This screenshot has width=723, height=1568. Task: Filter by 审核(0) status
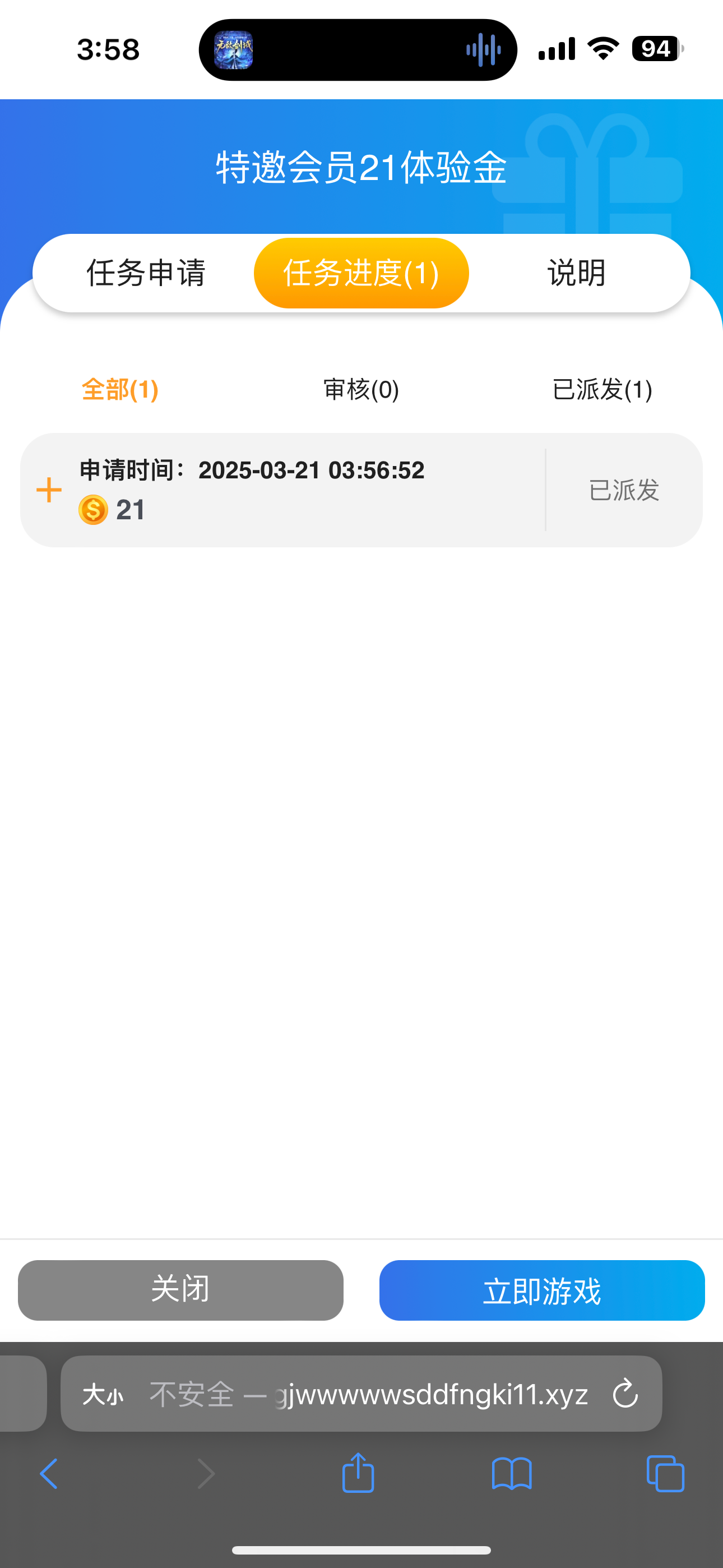(x=361, y=390)
